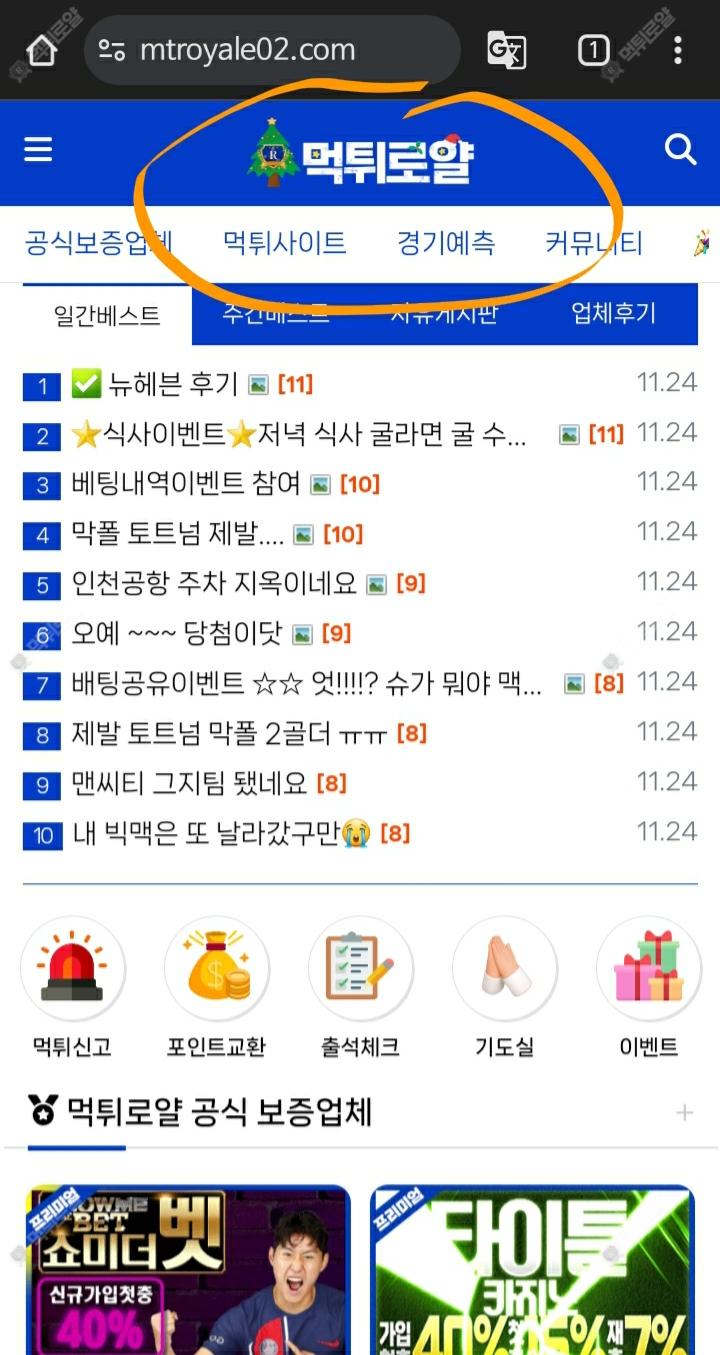Image resolution: width=720 pixels, height=1355 pixels.
Task: Tap the browser home icon
Action: (x=42, y=50)
